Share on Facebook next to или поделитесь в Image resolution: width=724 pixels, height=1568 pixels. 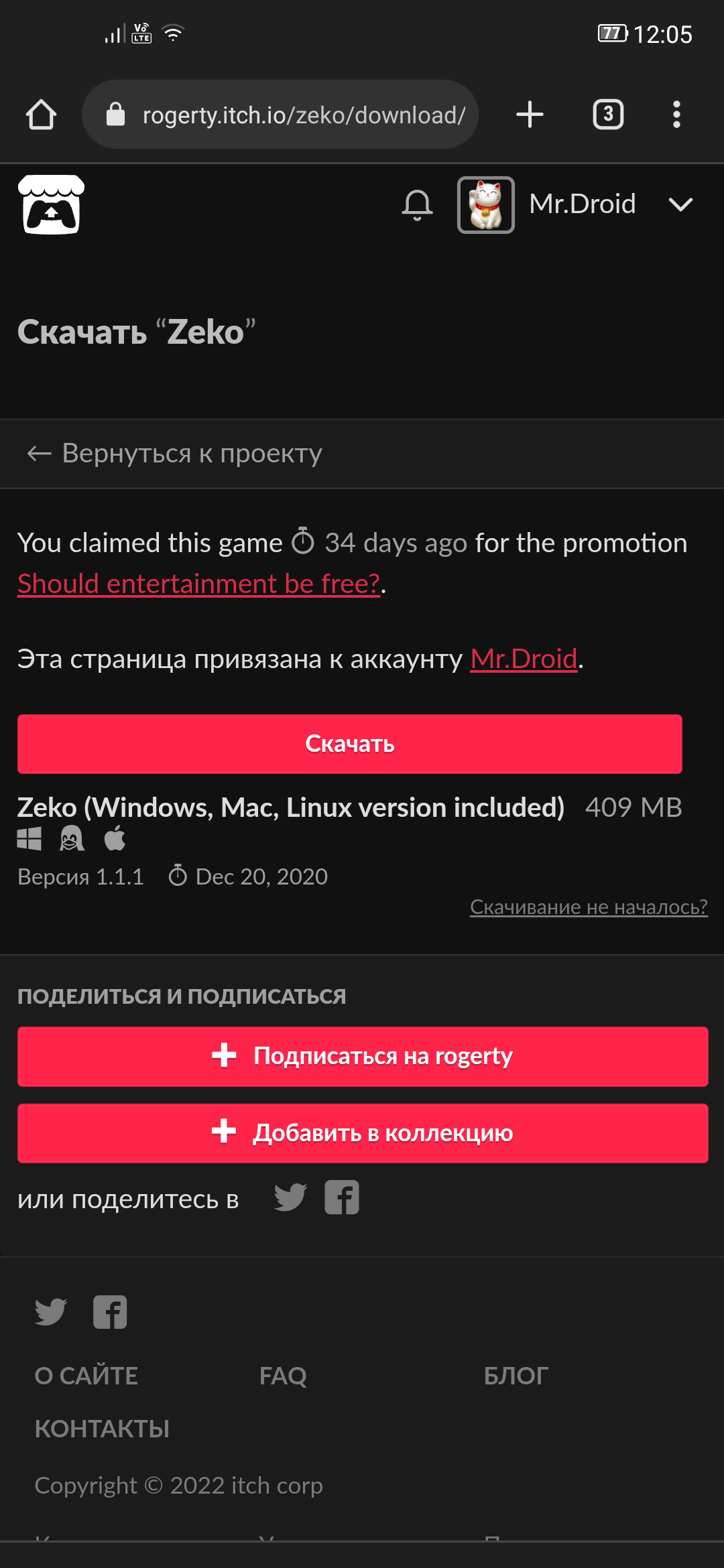[342, 1197]
